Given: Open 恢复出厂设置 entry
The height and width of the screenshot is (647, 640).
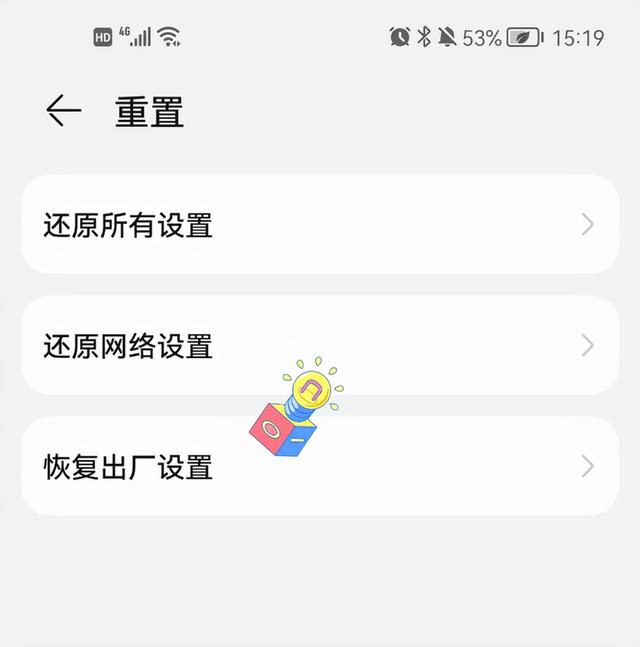Looking at the screenshot, I should tap(320, 467).
